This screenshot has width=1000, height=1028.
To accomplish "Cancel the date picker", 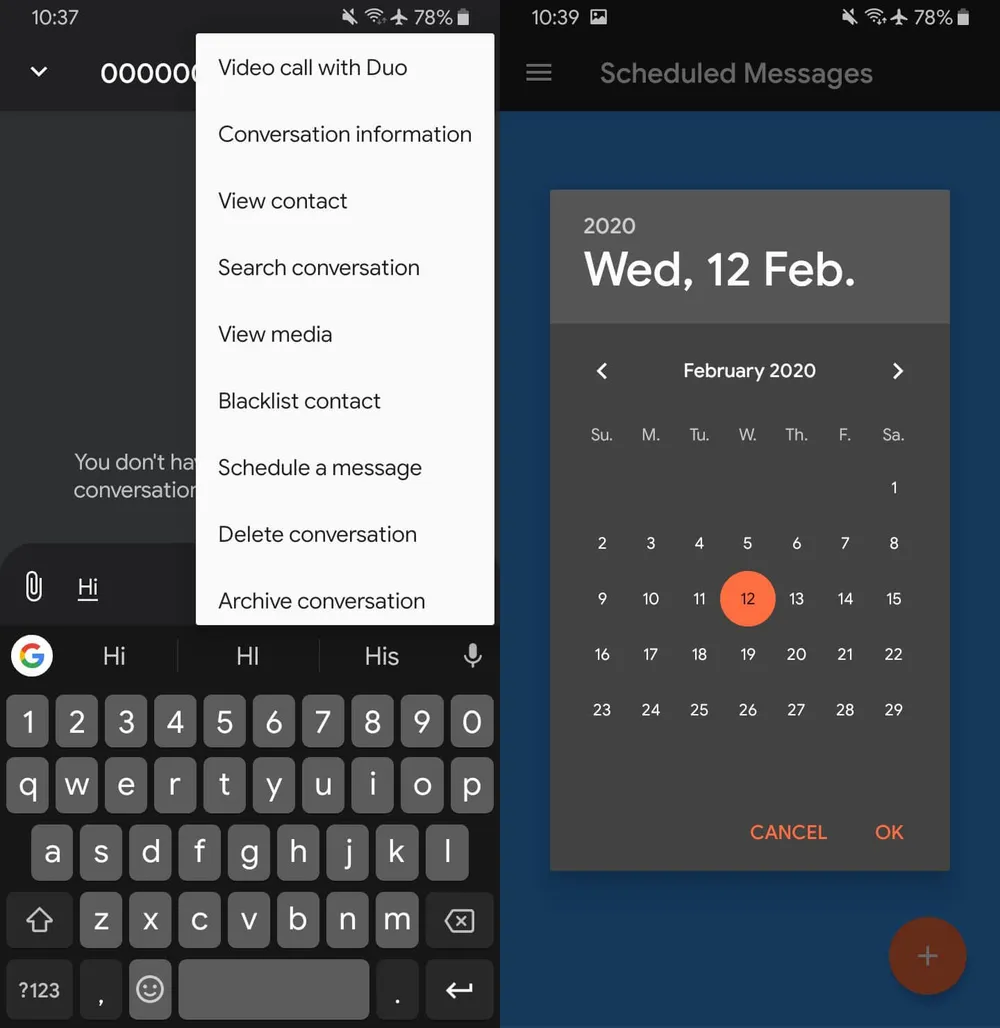I will [x=788, y=832].
